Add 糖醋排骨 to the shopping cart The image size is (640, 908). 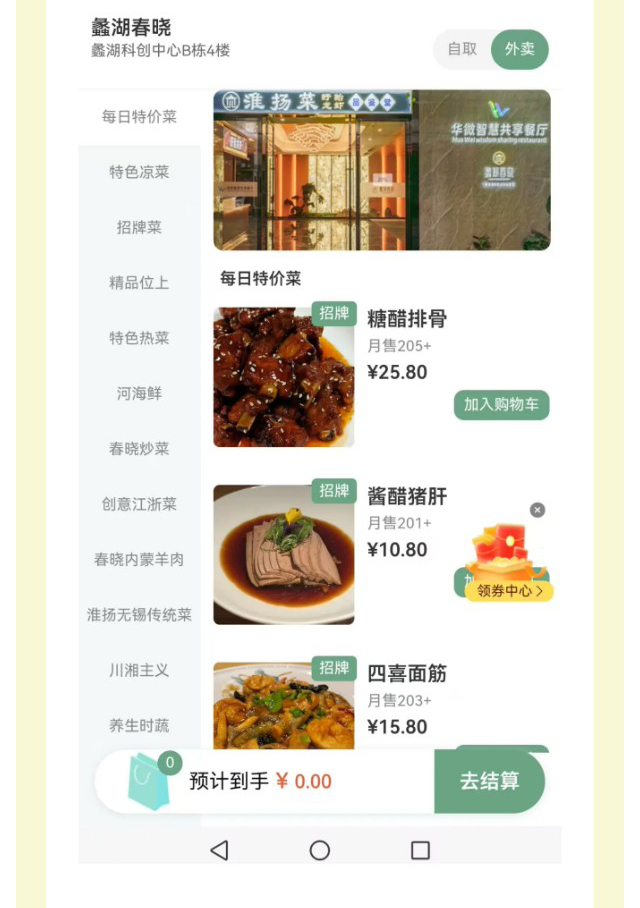tap(501, 405)
